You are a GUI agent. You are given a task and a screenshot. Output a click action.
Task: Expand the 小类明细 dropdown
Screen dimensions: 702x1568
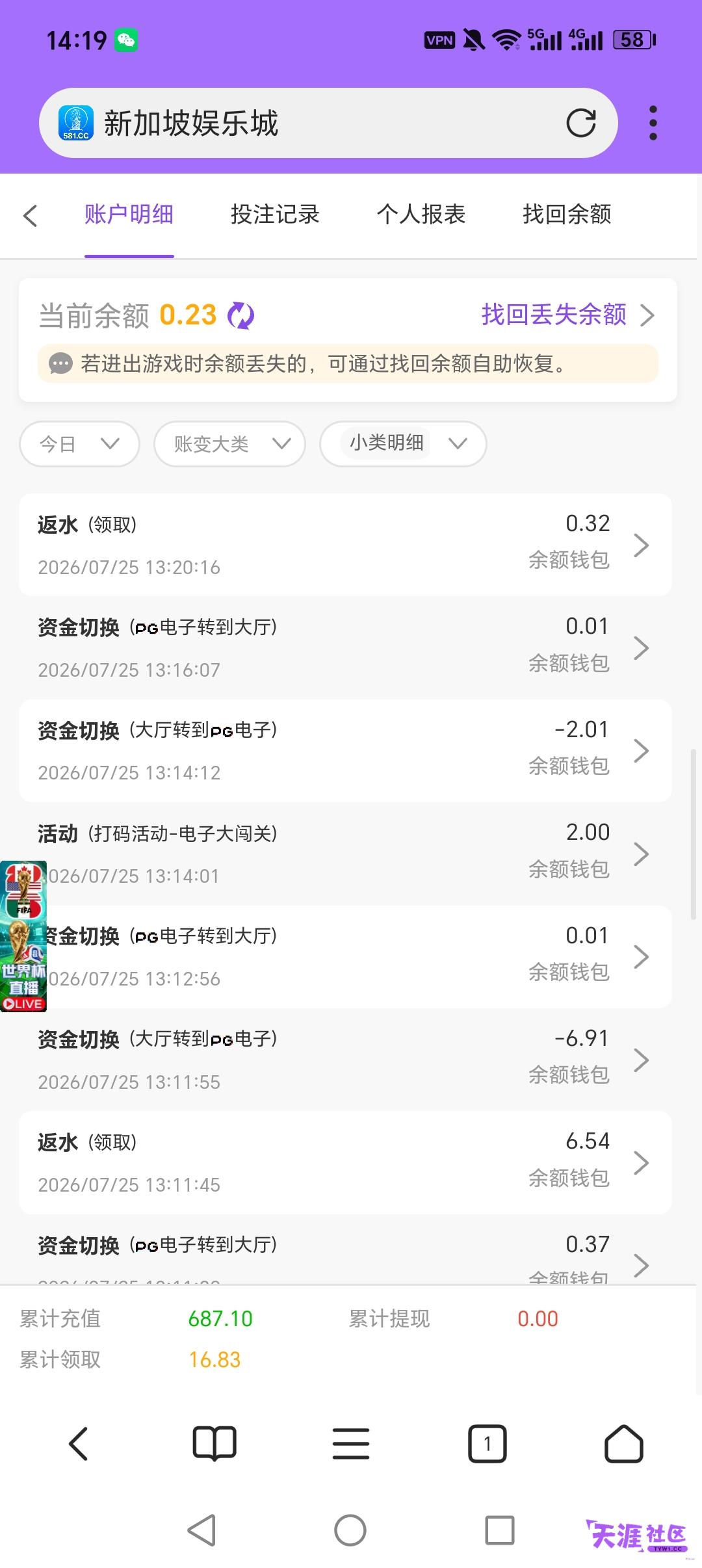(x=403, y=444)
